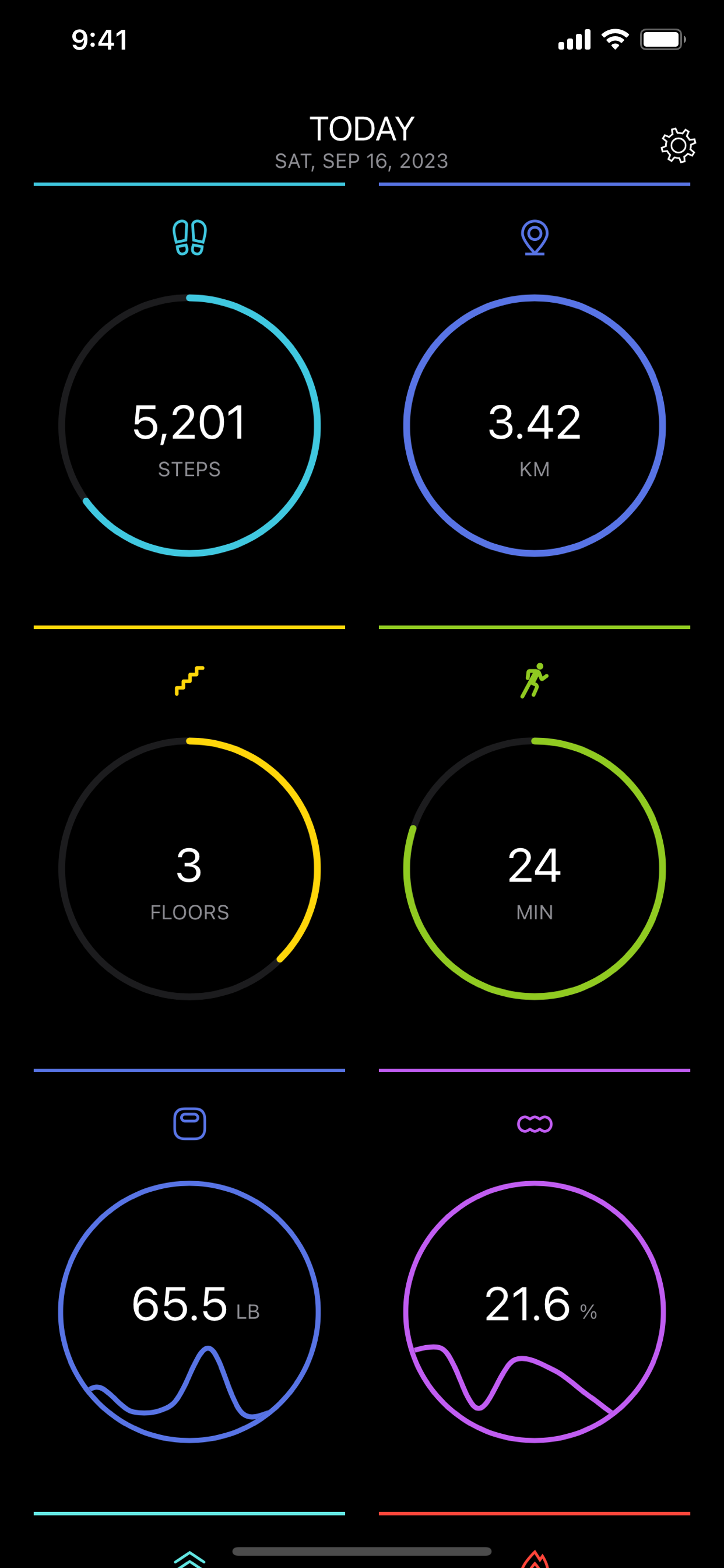
Task: Tap the location pin distance icon
Action: point(534,236)
